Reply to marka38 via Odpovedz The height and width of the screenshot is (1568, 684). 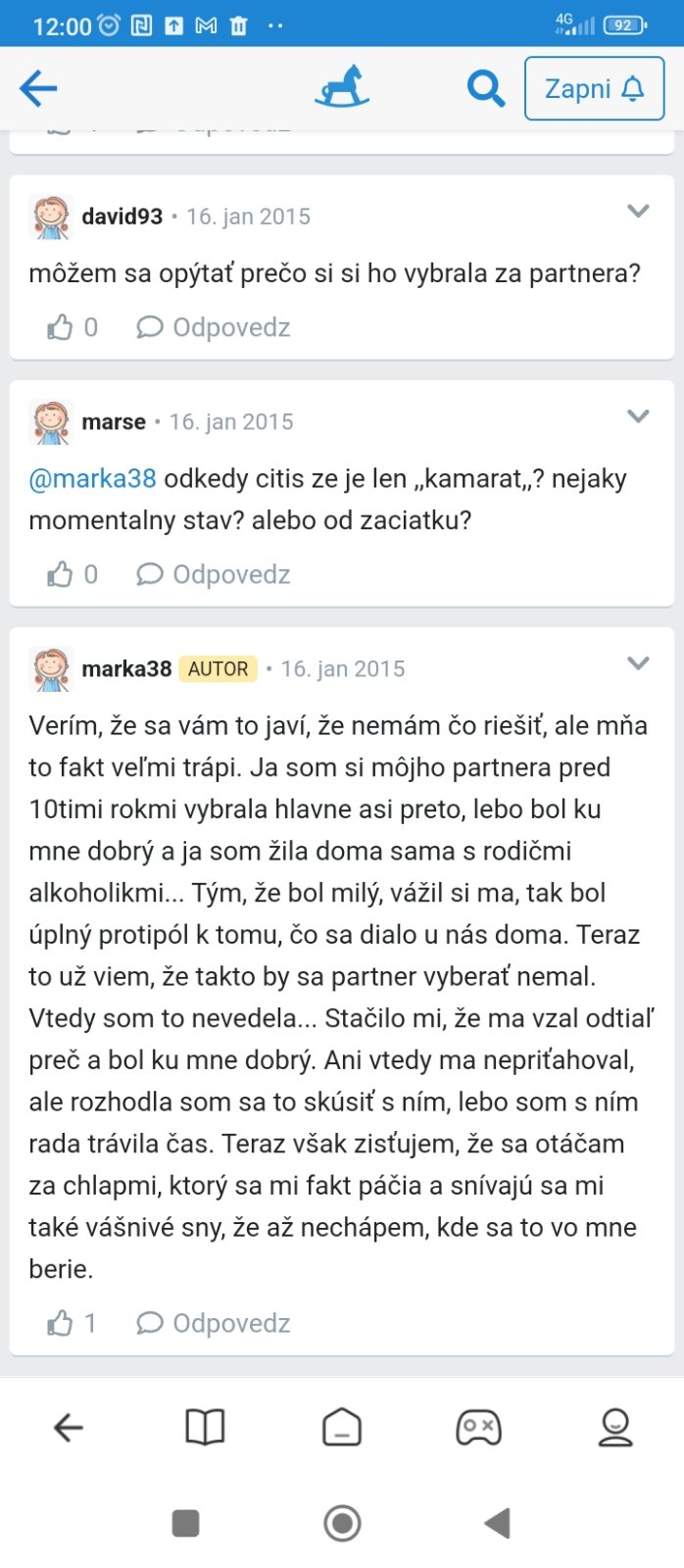point(214,1323)
